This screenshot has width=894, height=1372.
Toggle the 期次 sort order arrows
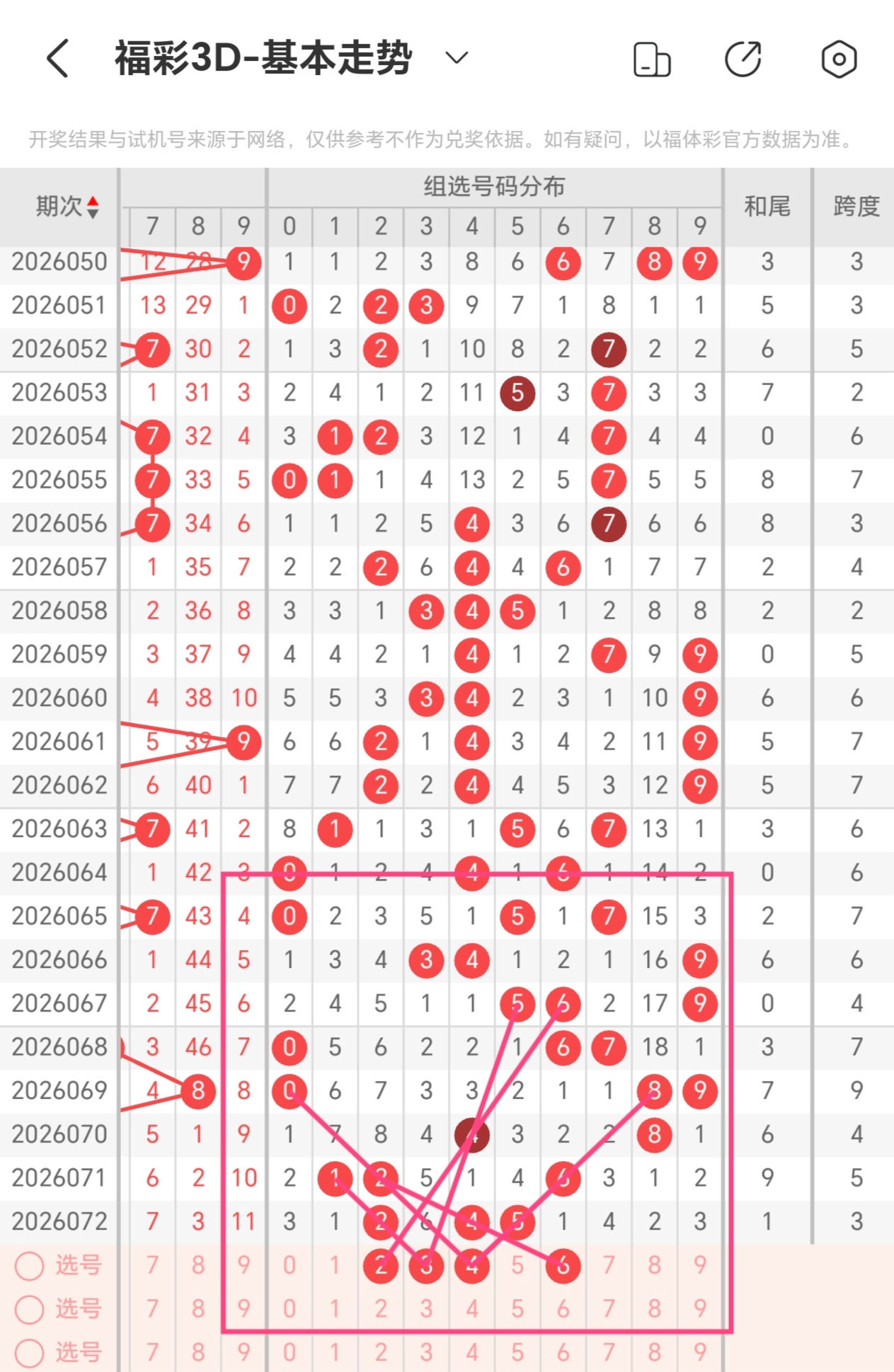click(x=93, y=207)
